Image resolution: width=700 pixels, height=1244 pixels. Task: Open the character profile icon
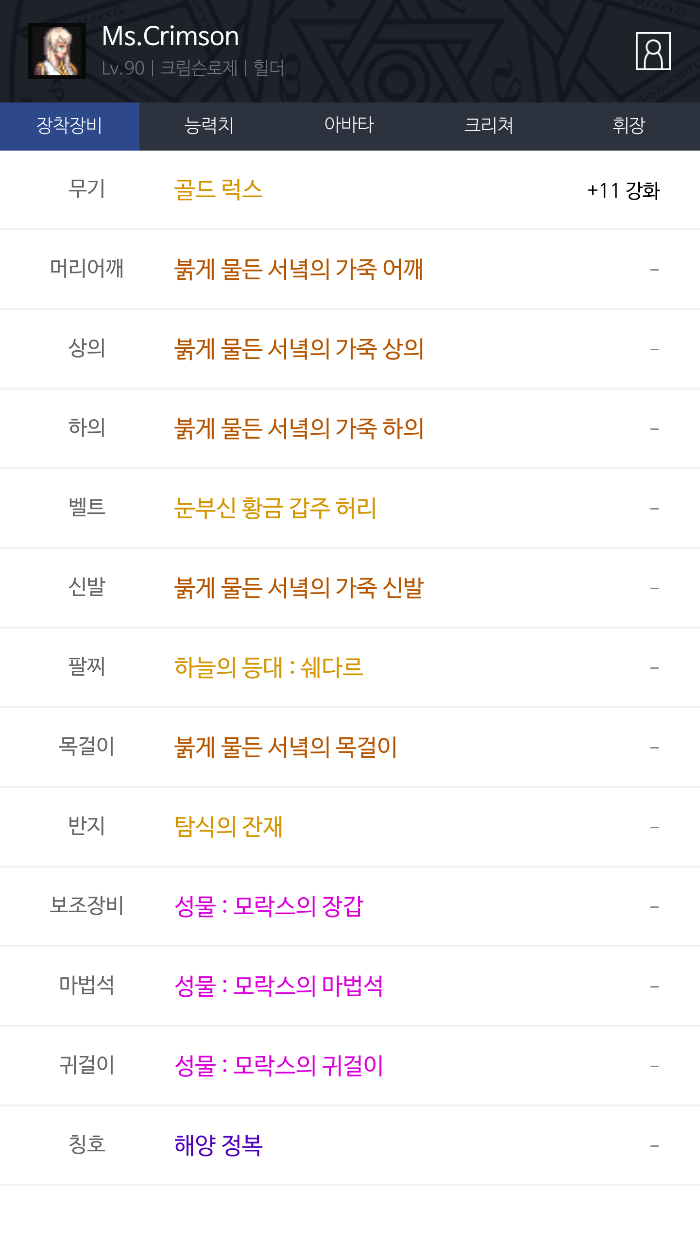[653, 51]
